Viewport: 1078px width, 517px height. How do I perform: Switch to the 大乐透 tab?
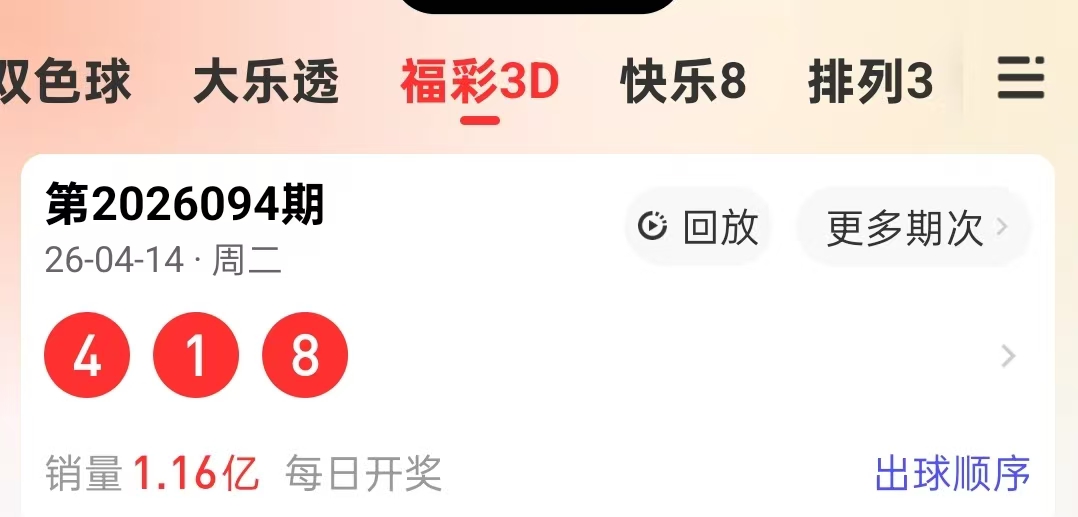click(266, 82)
